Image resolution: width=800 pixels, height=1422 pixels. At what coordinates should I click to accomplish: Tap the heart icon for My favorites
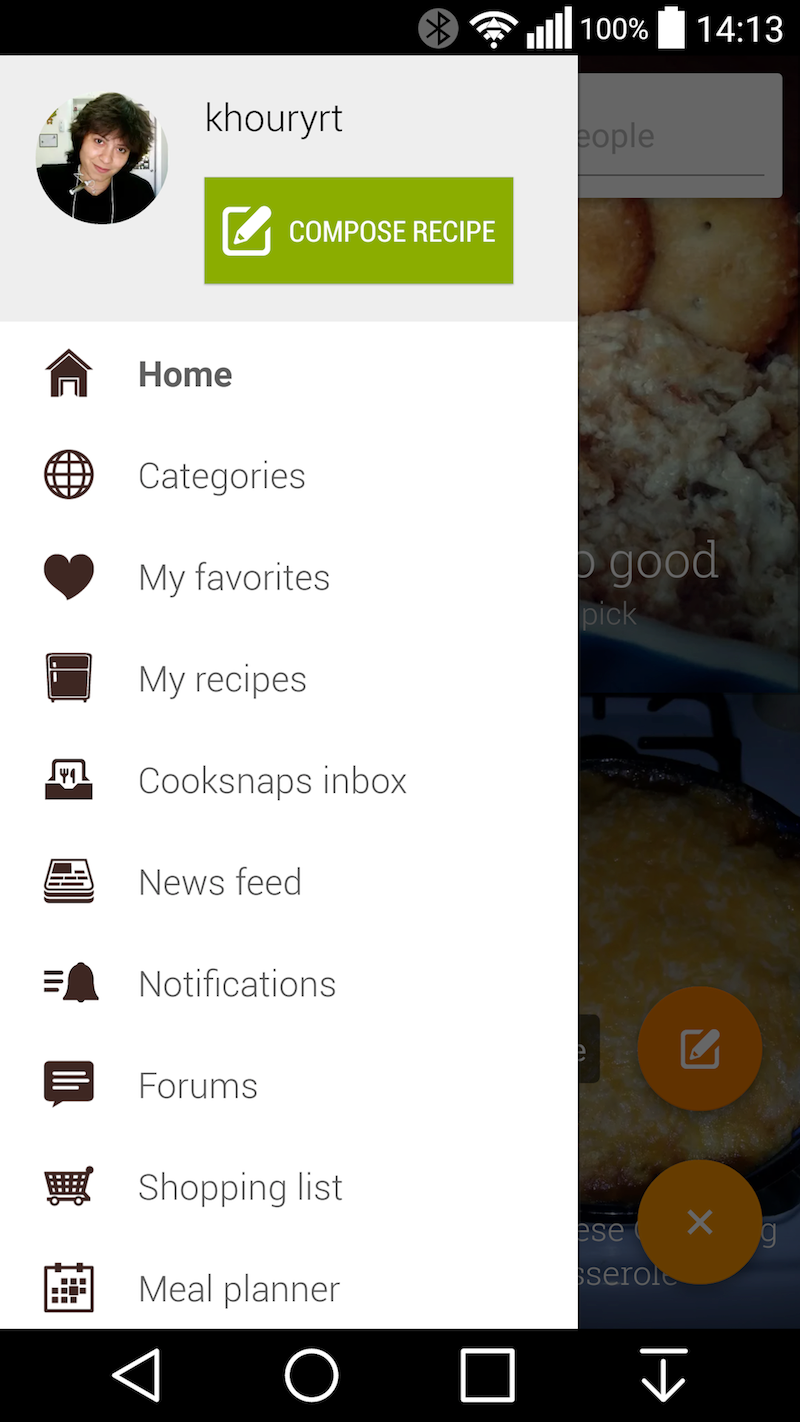(68, 576)
